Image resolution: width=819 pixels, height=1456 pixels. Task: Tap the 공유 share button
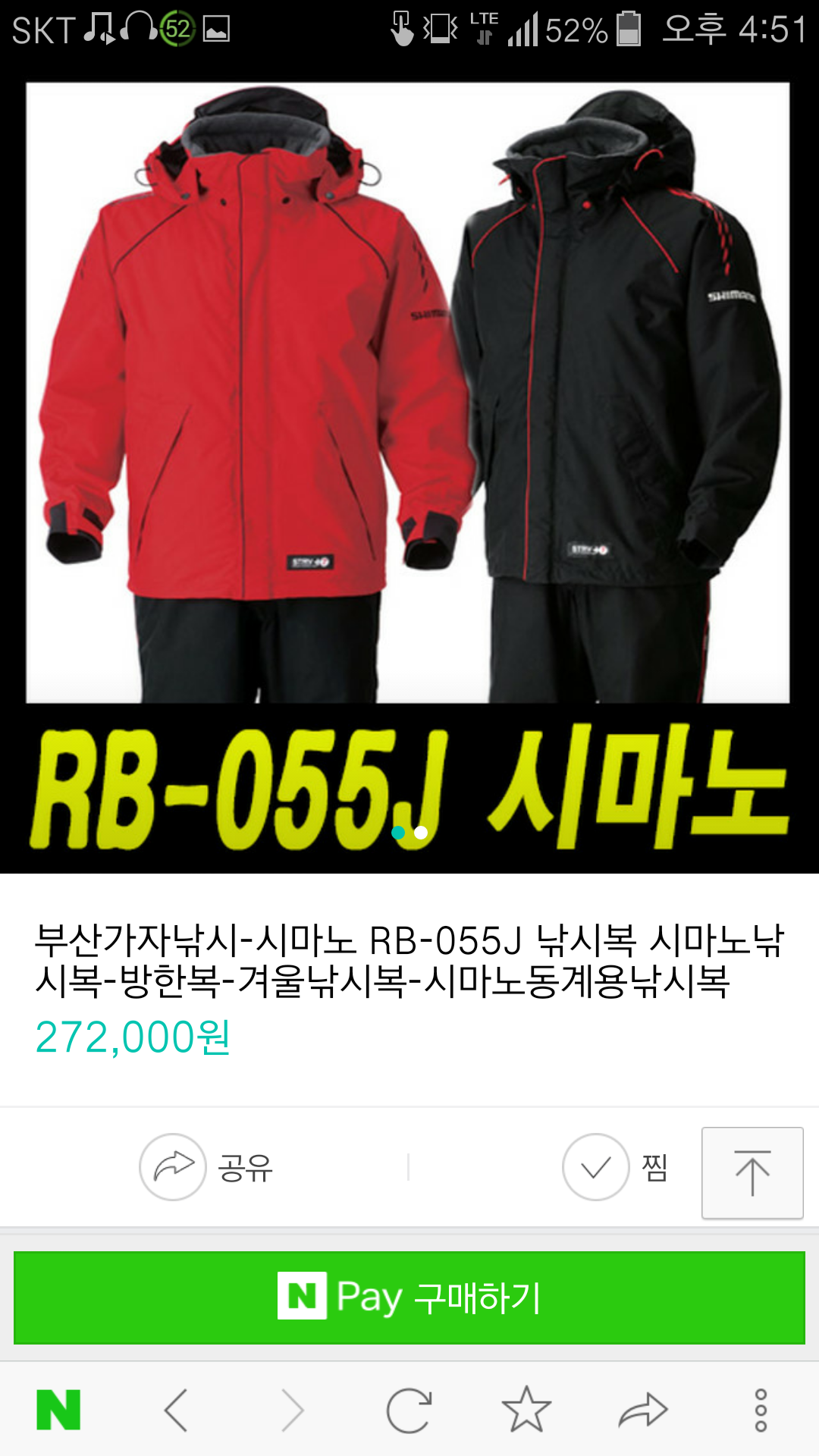pyautogui.click(x=206, y=1167)
